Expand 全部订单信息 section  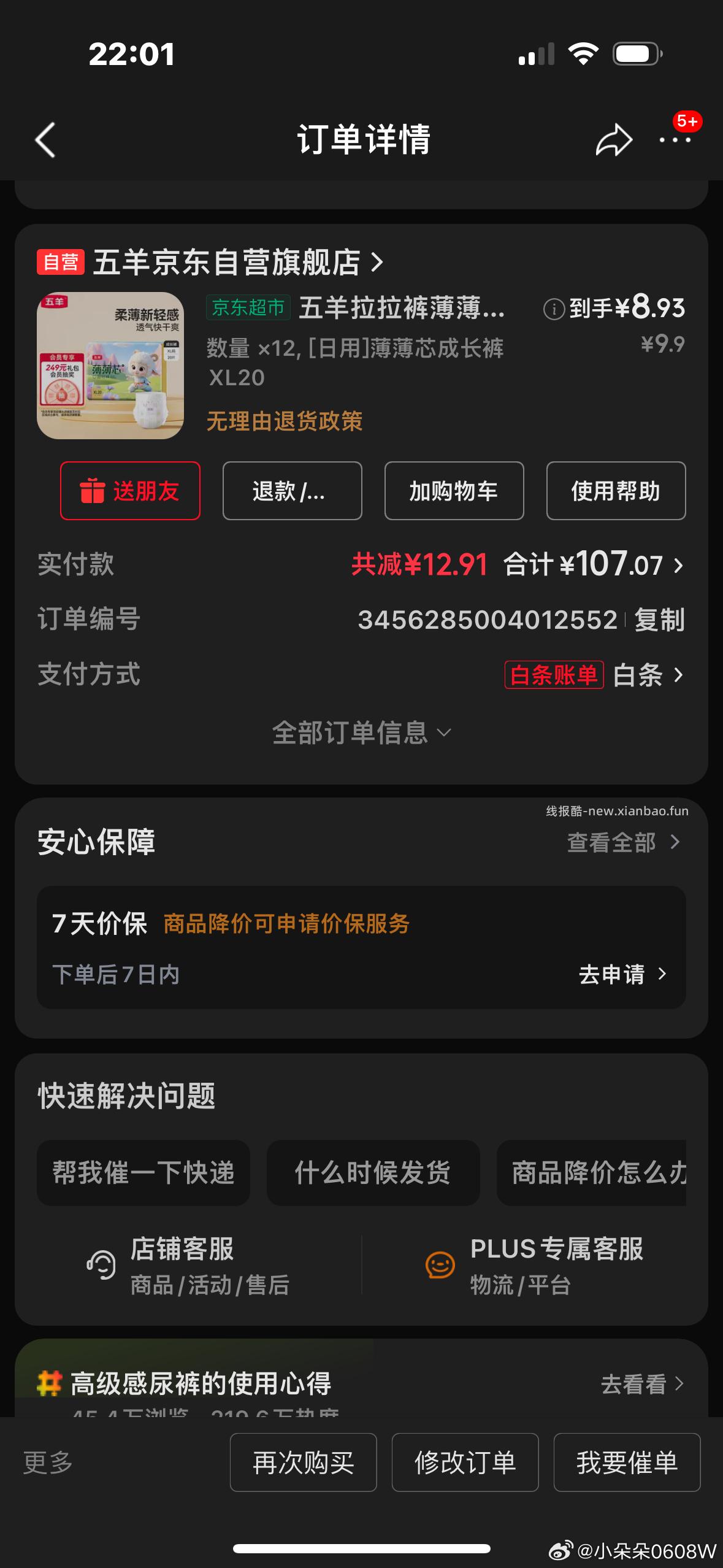click(x=361, y=732)
